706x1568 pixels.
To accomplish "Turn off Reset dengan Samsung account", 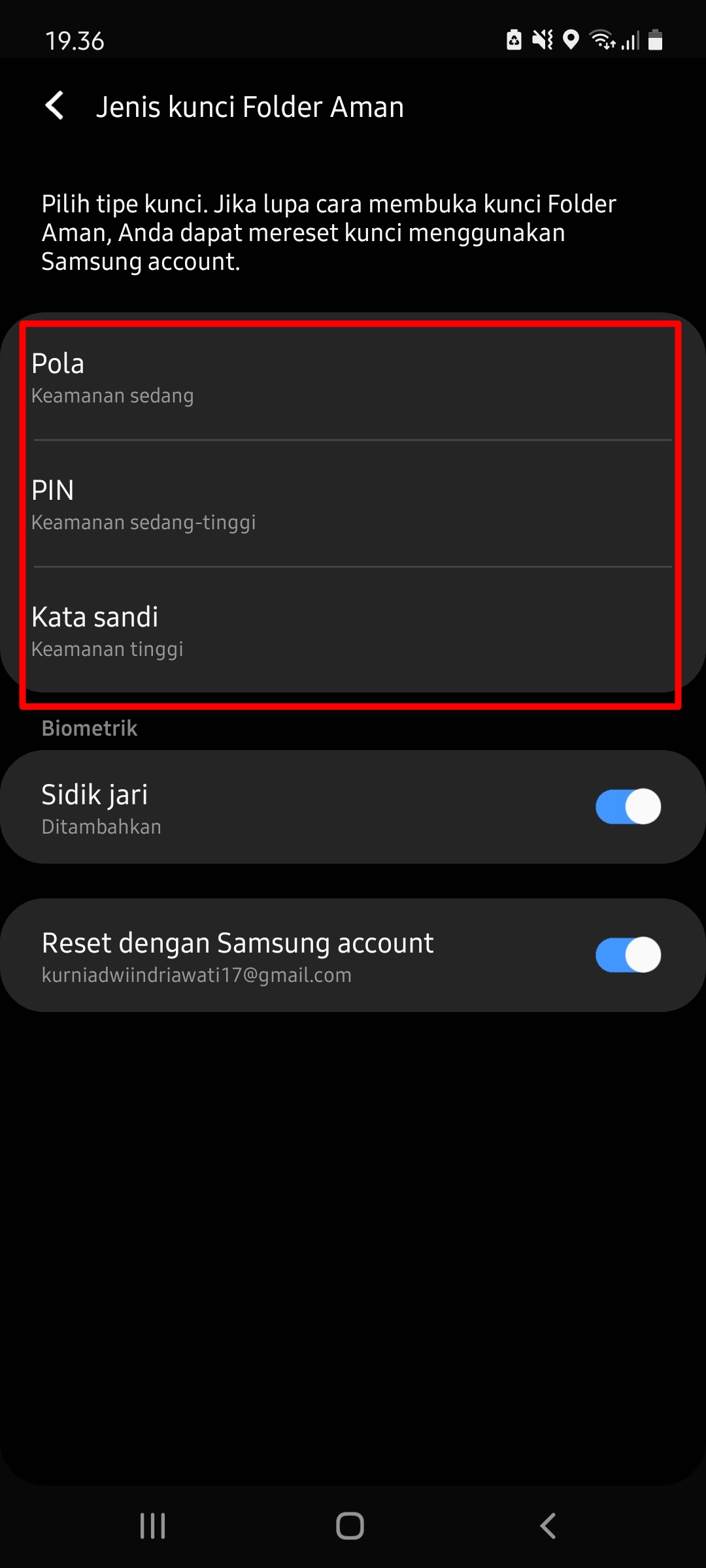I will click(628, 955).
